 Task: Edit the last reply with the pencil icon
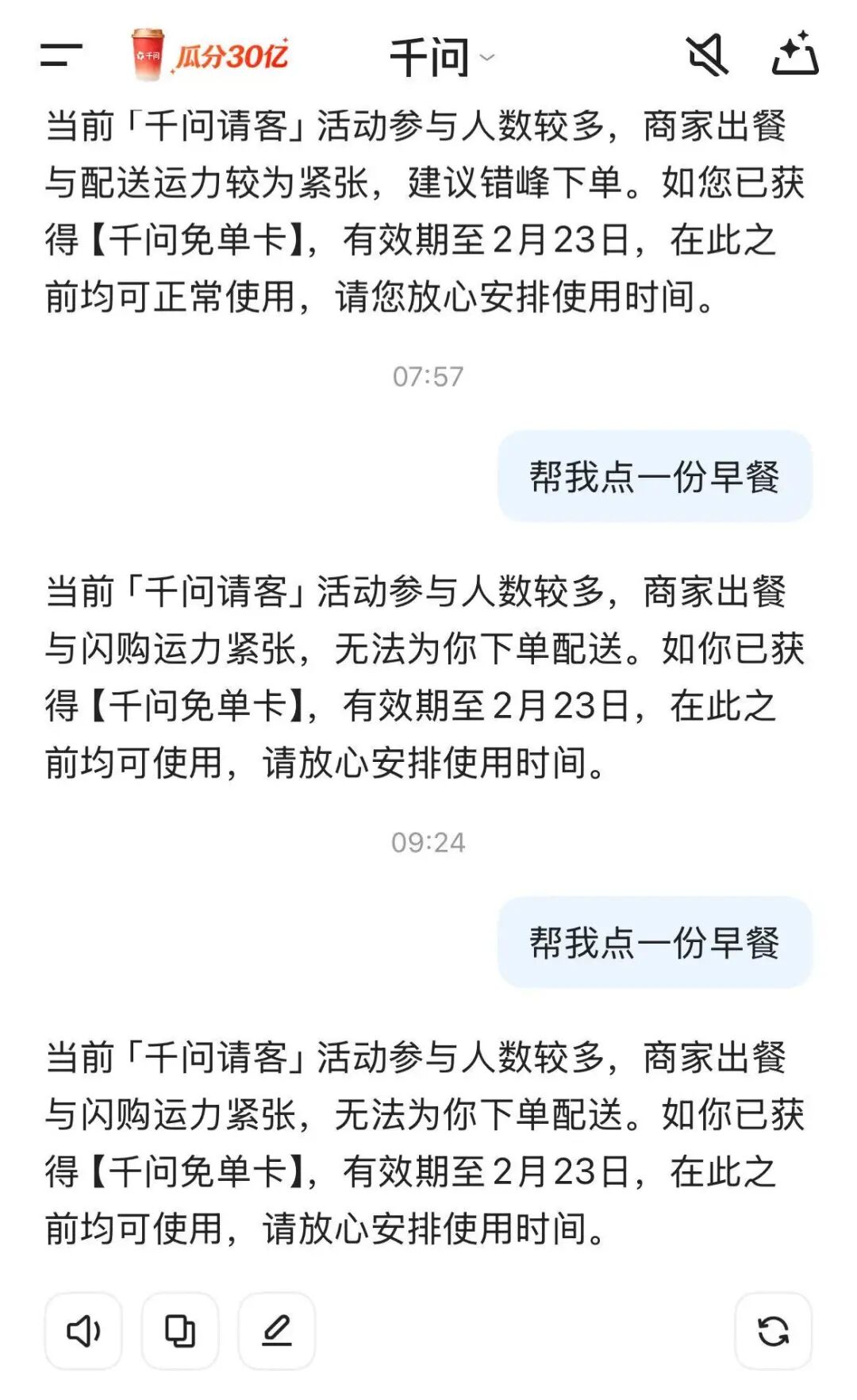277,1331
